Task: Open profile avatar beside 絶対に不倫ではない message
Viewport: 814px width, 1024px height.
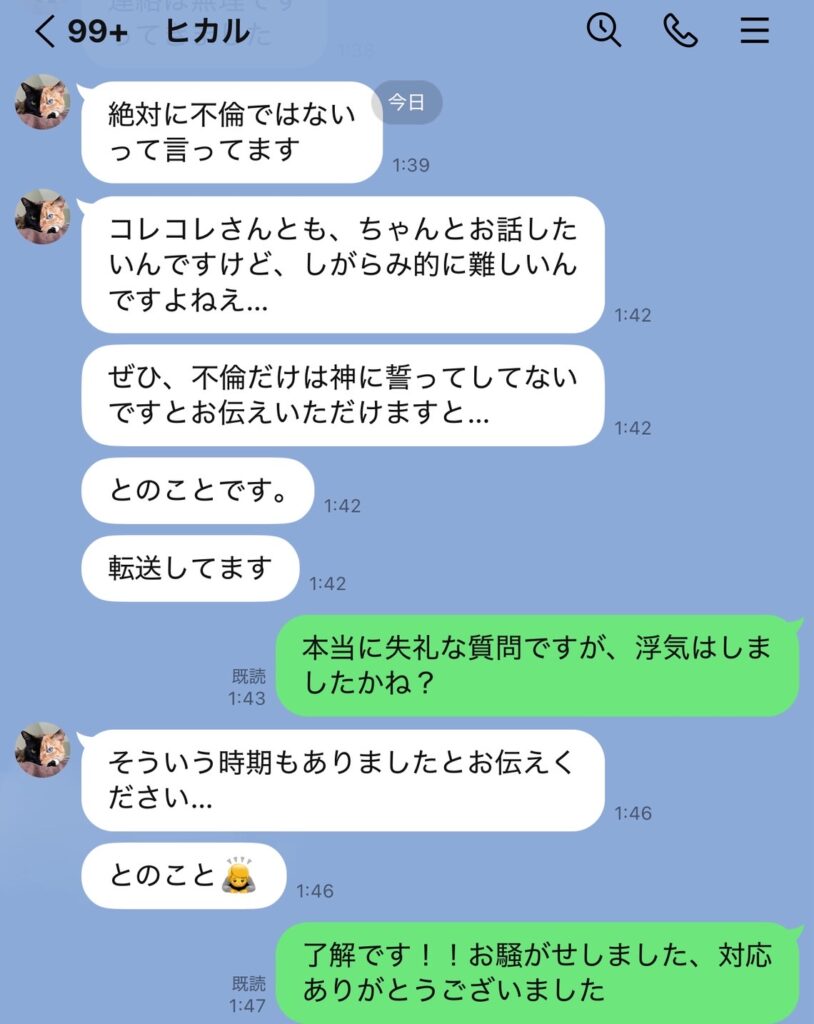Action: point(42,102)
